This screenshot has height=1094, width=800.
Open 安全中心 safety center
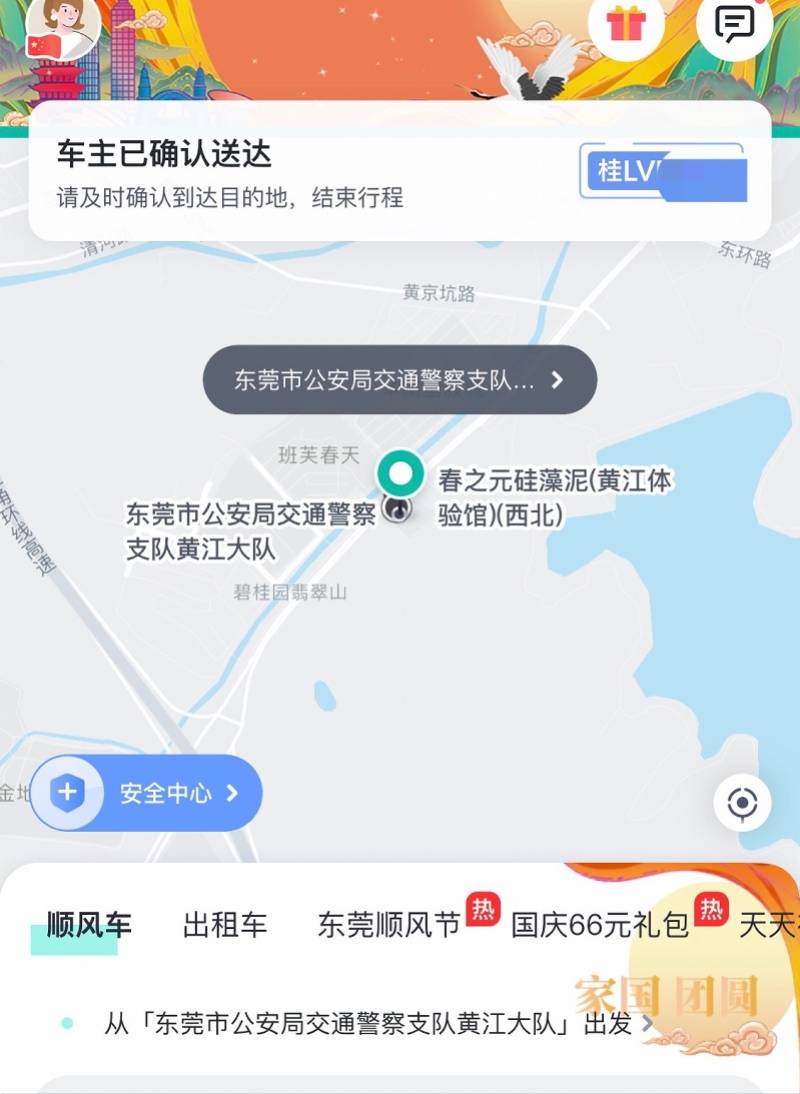point(146,793)
